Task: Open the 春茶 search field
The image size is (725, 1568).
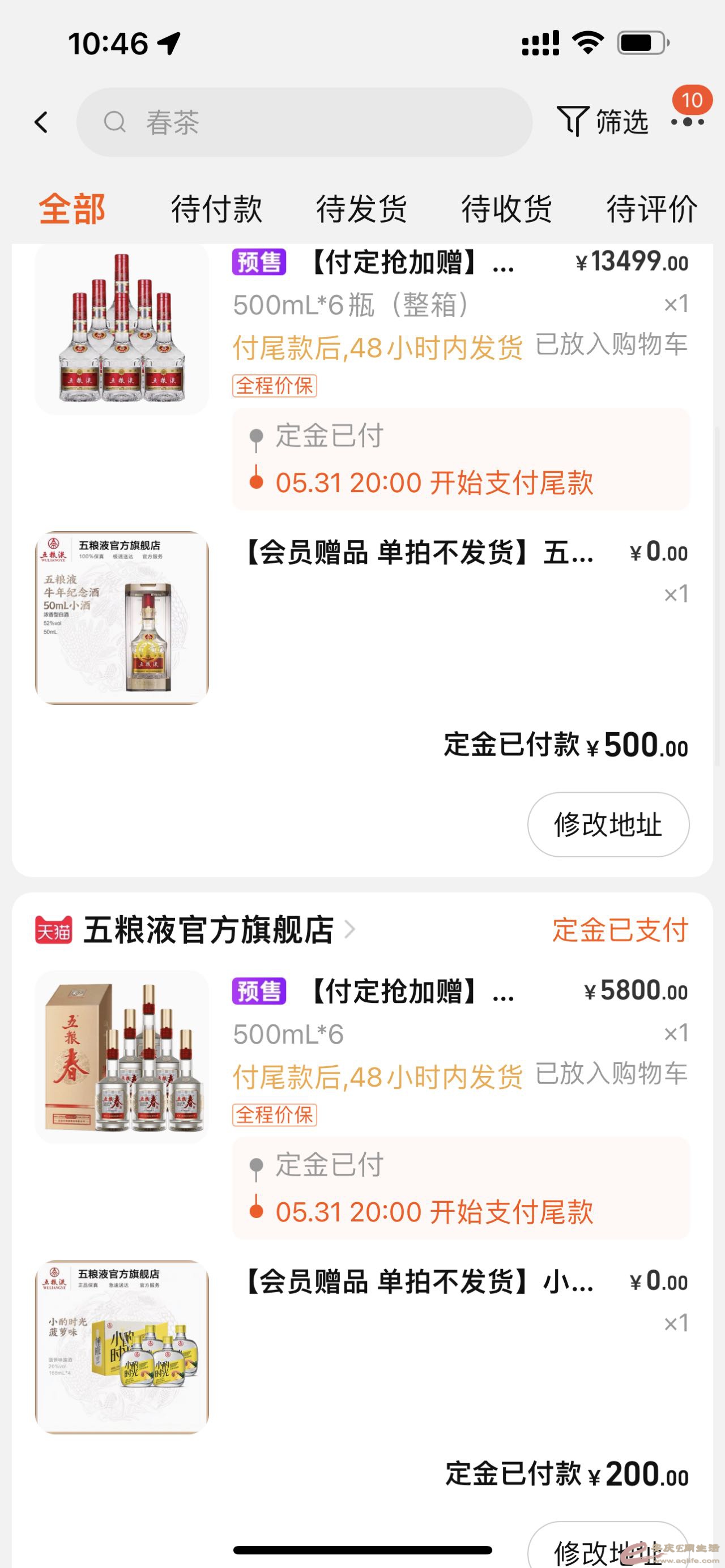Action: click(x=304, y=122)
